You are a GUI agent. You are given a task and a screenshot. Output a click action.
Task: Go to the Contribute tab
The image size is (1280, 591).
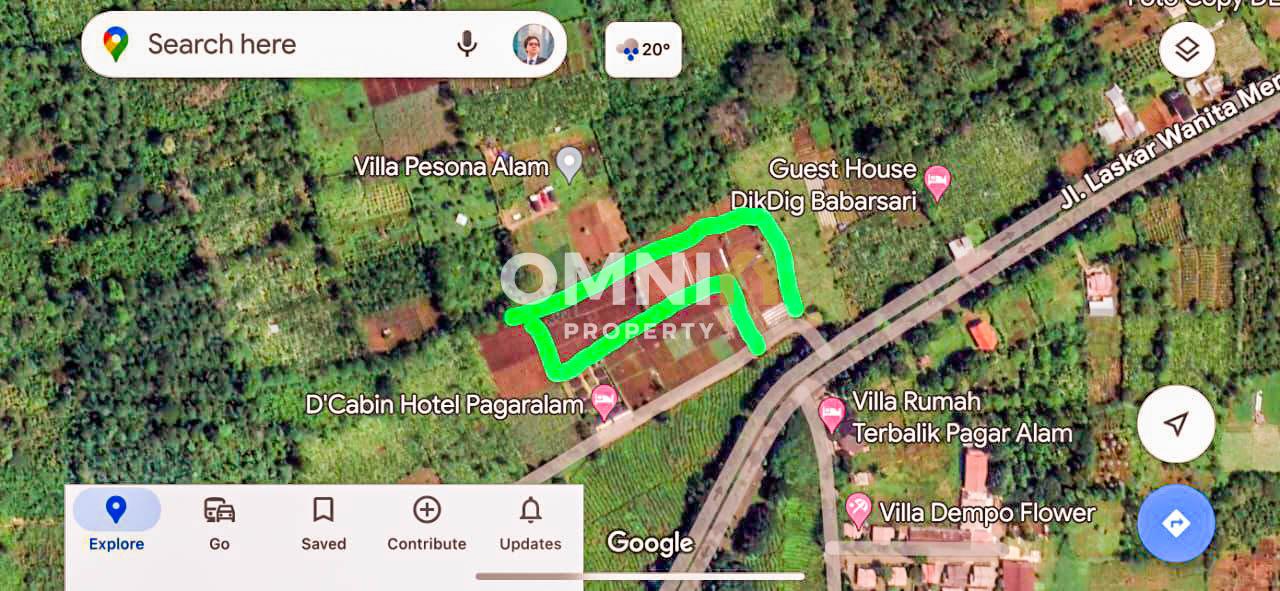[427, 523]
